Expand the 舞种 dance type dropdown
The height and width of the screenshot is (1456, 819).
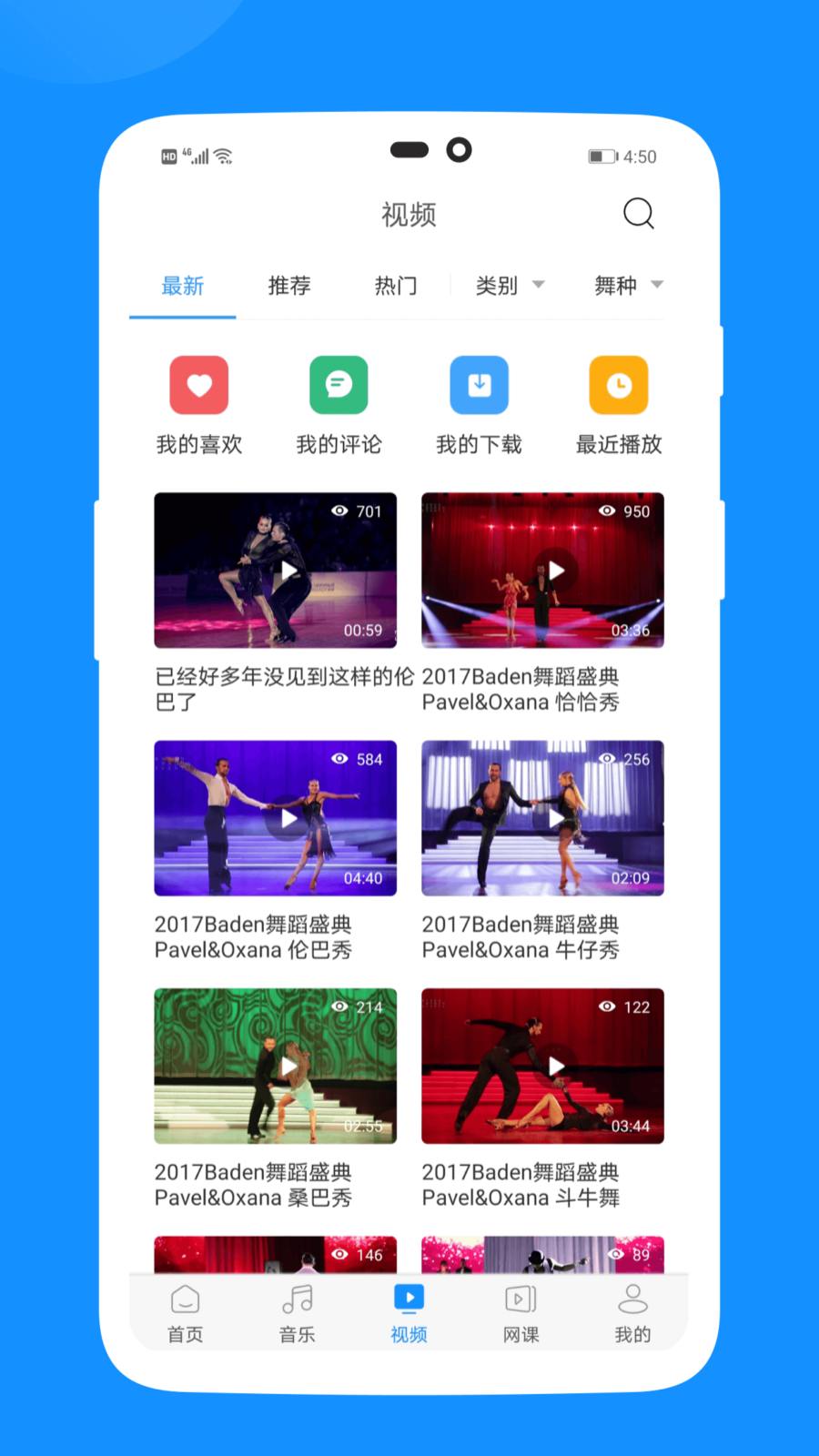pyautogui.click(x=627, y=285)
